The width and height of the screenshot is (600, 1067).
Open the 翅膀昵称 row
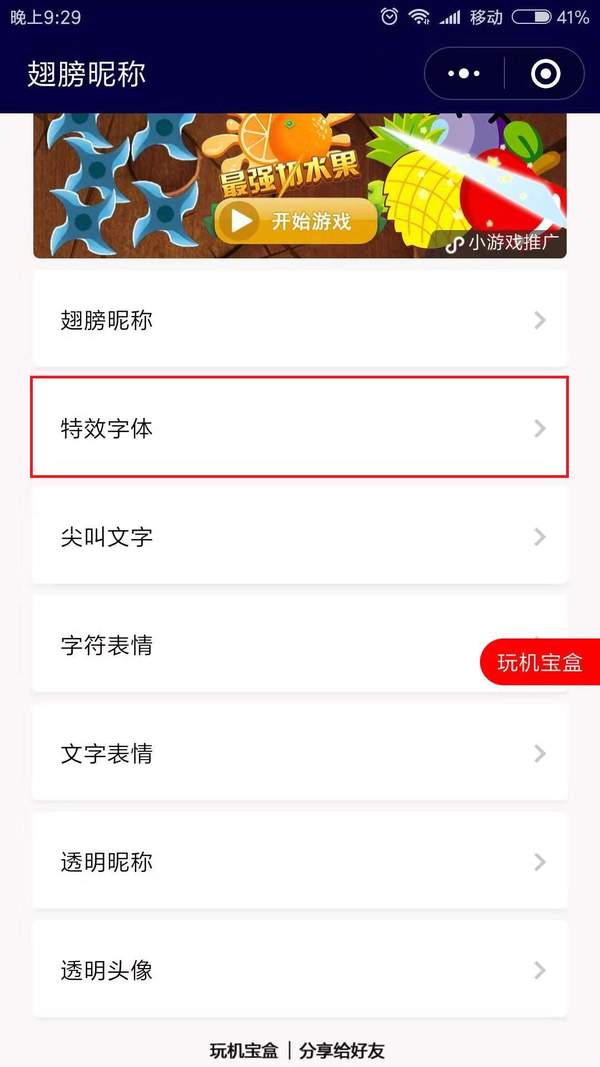coord(300,320)
